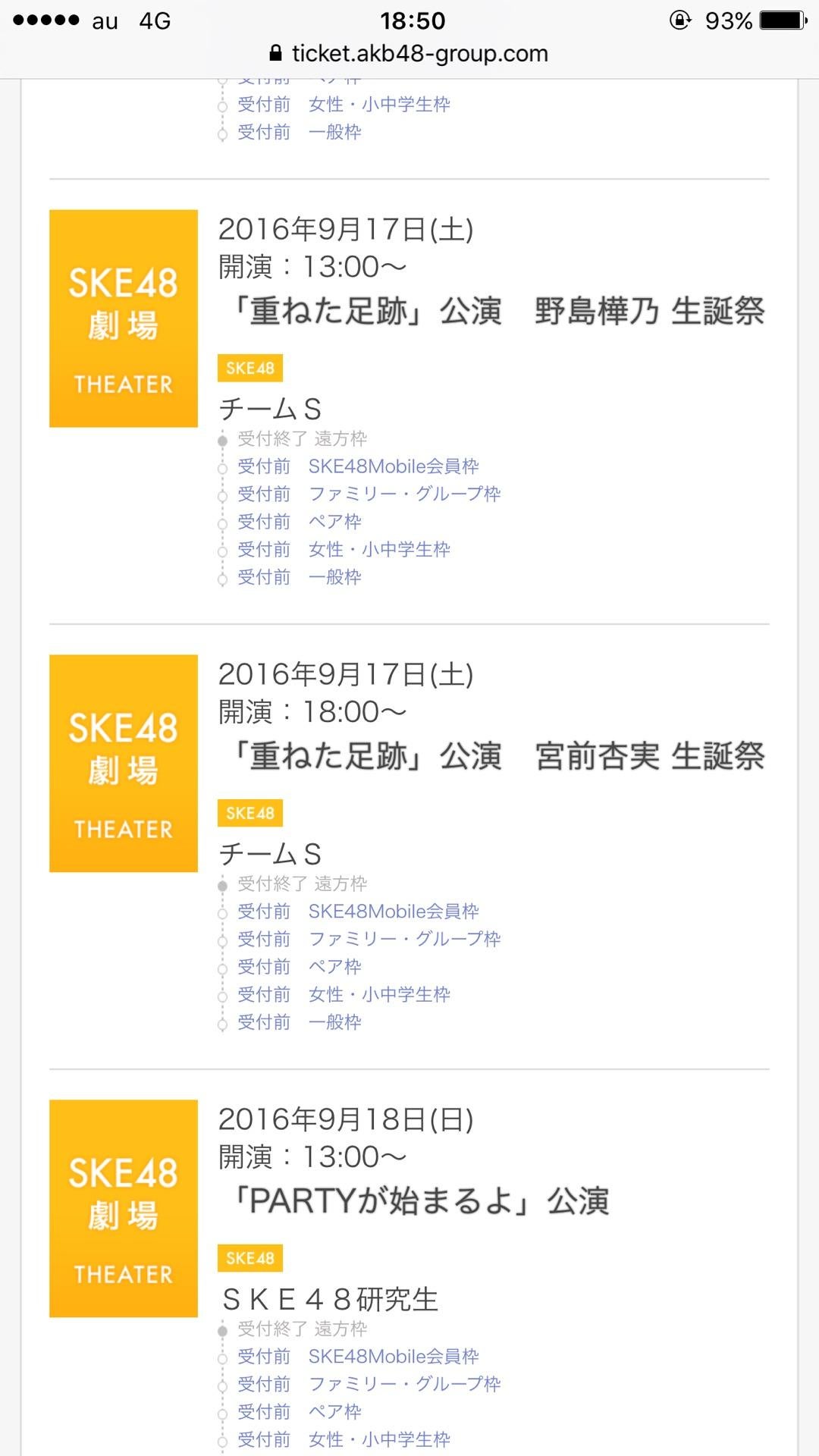
Task: Select the SKE48 yellow badge under 野島樺乃 生誕祭 listing
Action: [250, 369]
